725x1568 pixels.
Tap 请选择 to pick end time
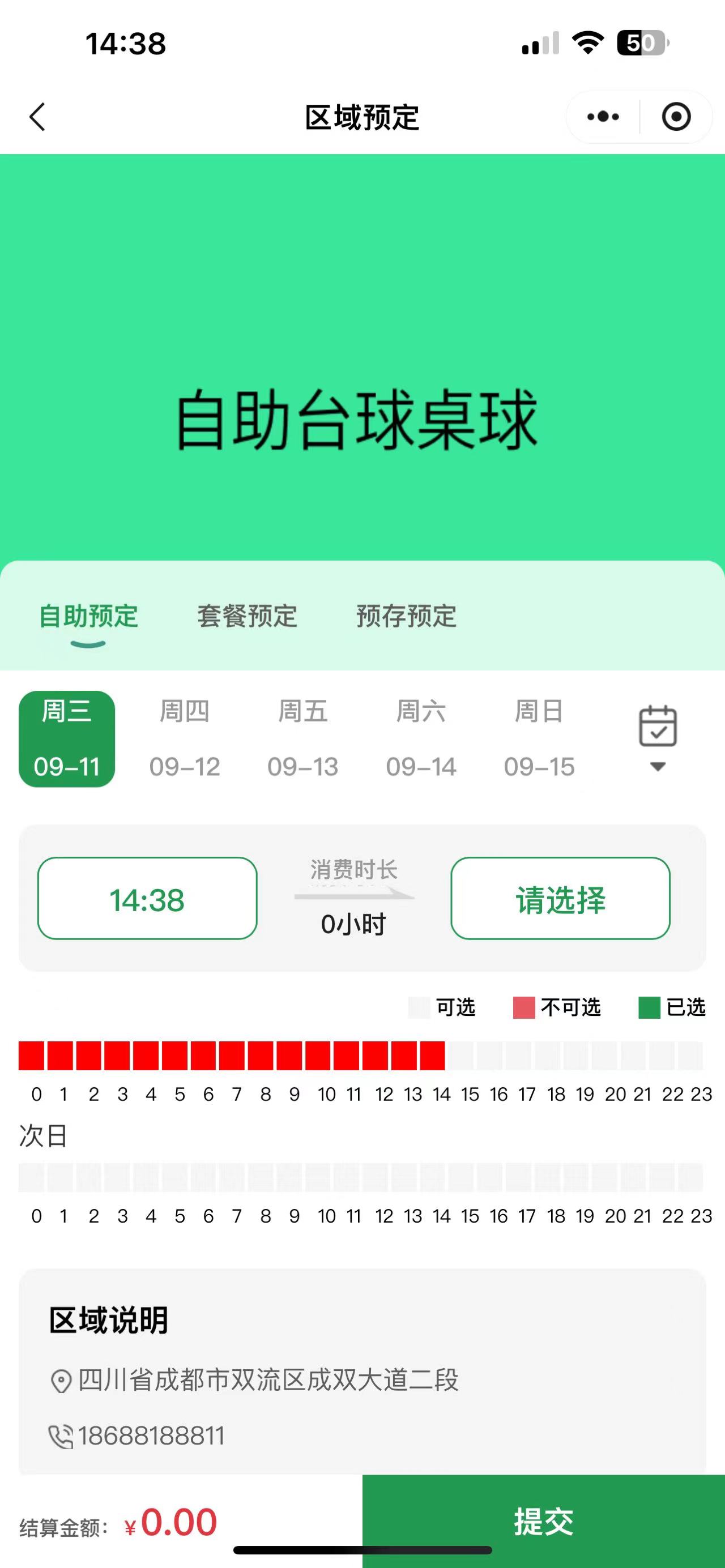560,899
